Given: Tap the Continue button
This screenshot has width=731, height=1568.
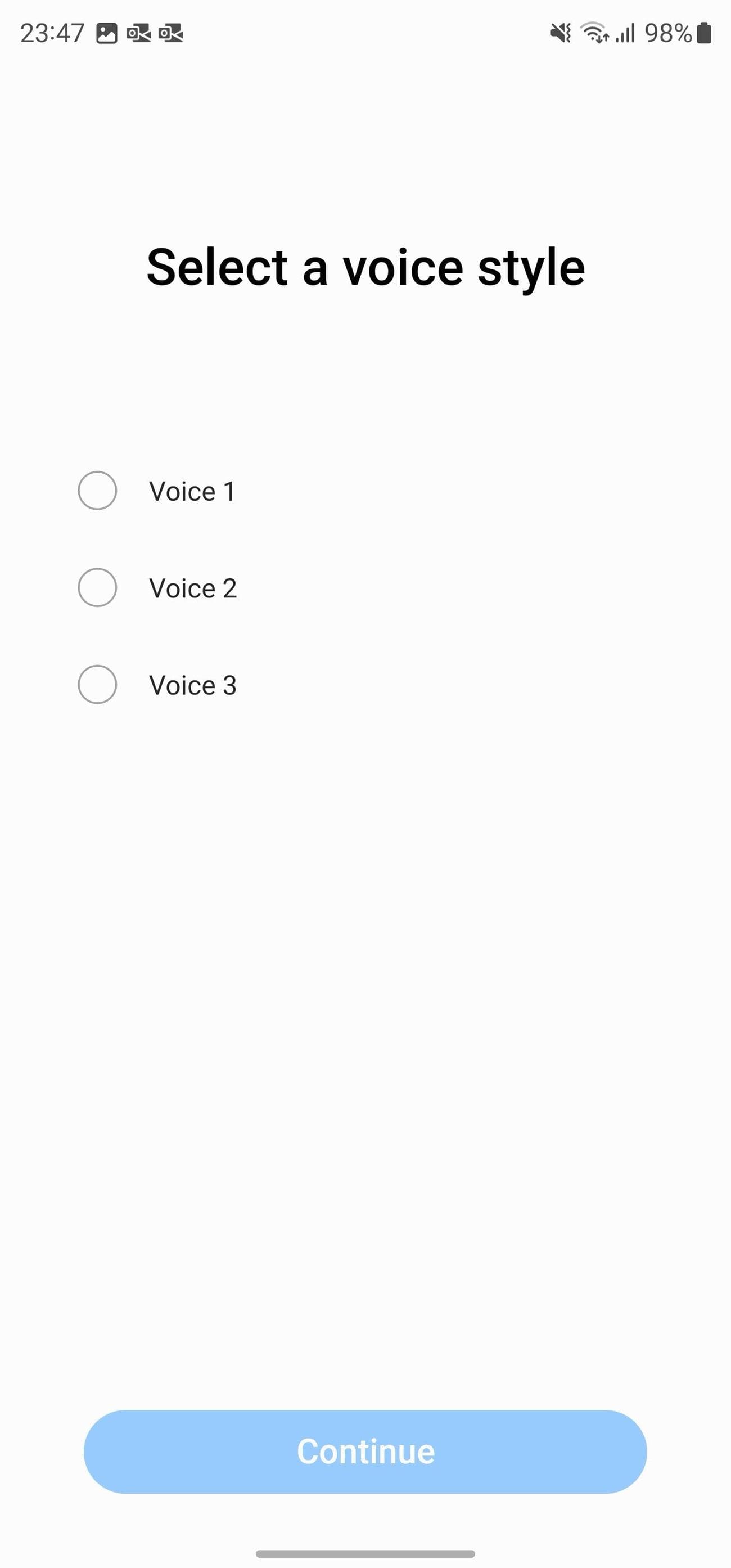Looking at the screenshot, I should tap(365, 1451).
